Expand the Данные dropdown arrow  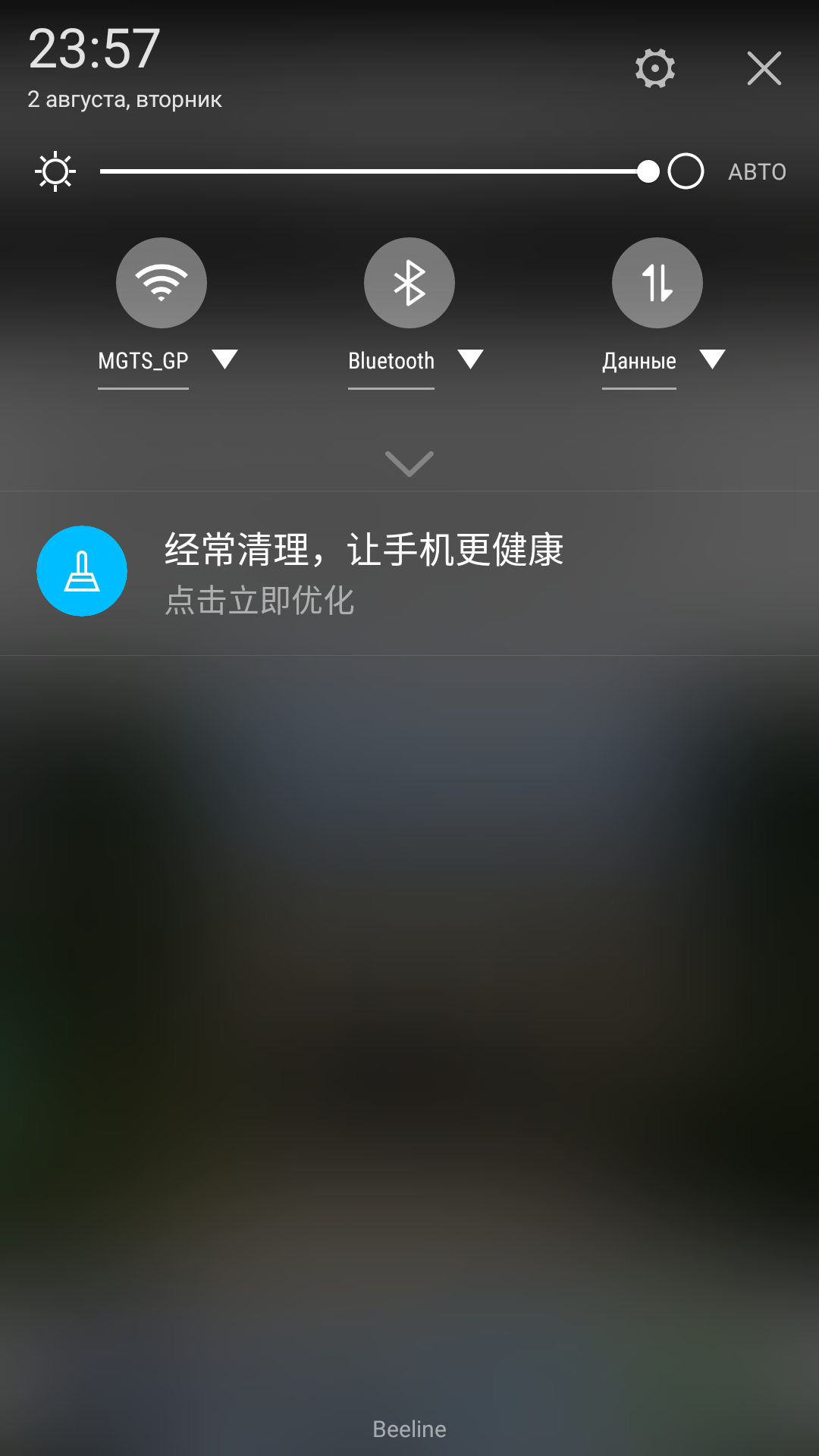(712, 359)
